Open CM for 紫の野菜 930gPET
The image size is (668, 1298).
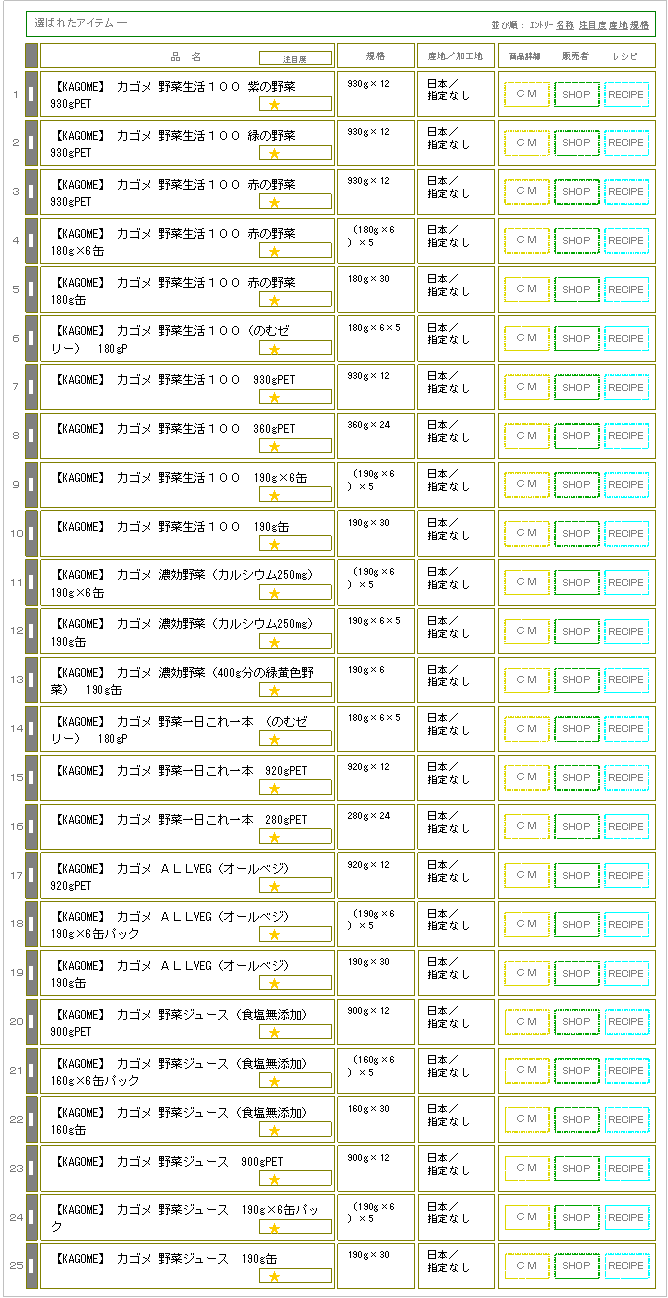526,94
